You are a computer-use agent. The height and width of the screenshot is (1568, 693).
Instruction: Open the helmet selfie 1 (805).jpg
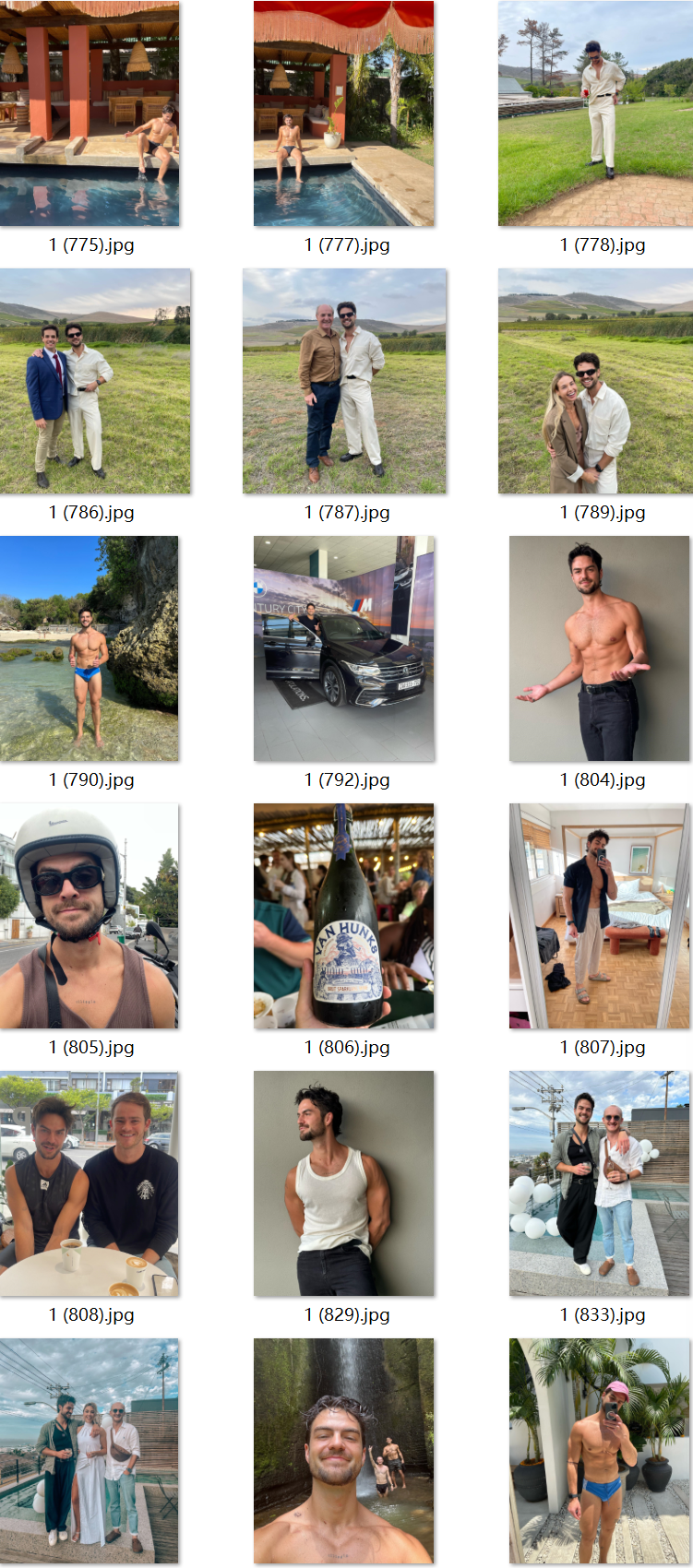(x=90, y=916)
